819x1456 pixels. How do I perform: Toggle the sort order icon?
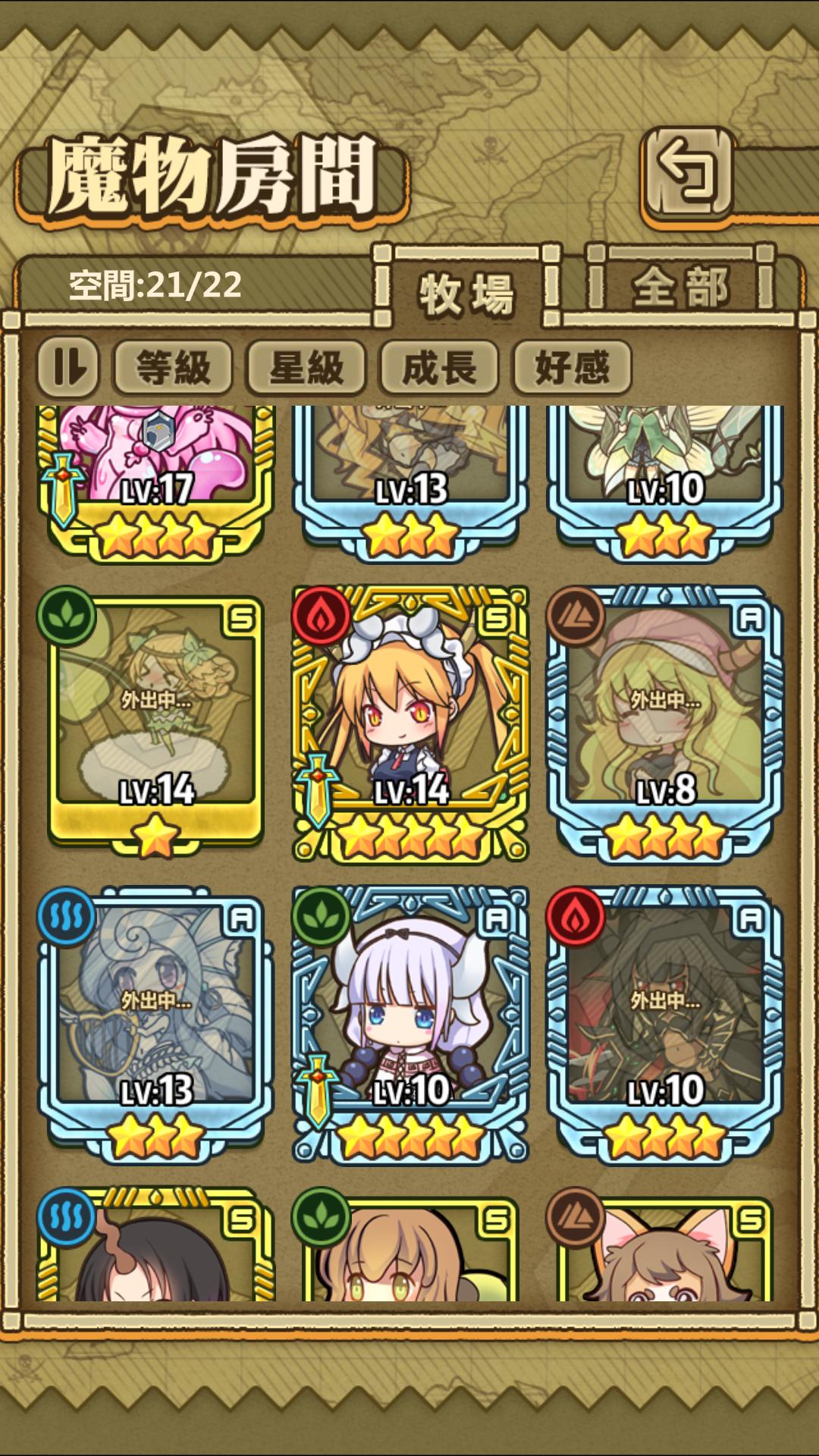pos(68,367)
